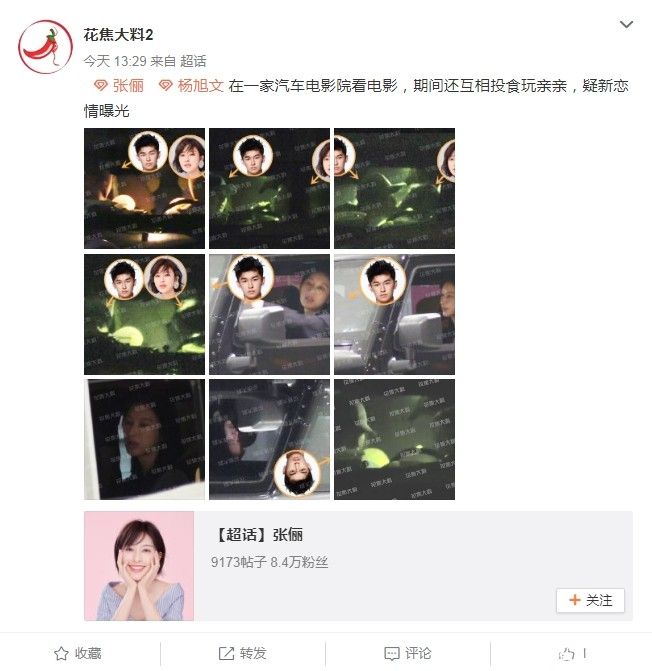View the bottom row first photo
652x671 pixels.
click(x=144, y=438)
